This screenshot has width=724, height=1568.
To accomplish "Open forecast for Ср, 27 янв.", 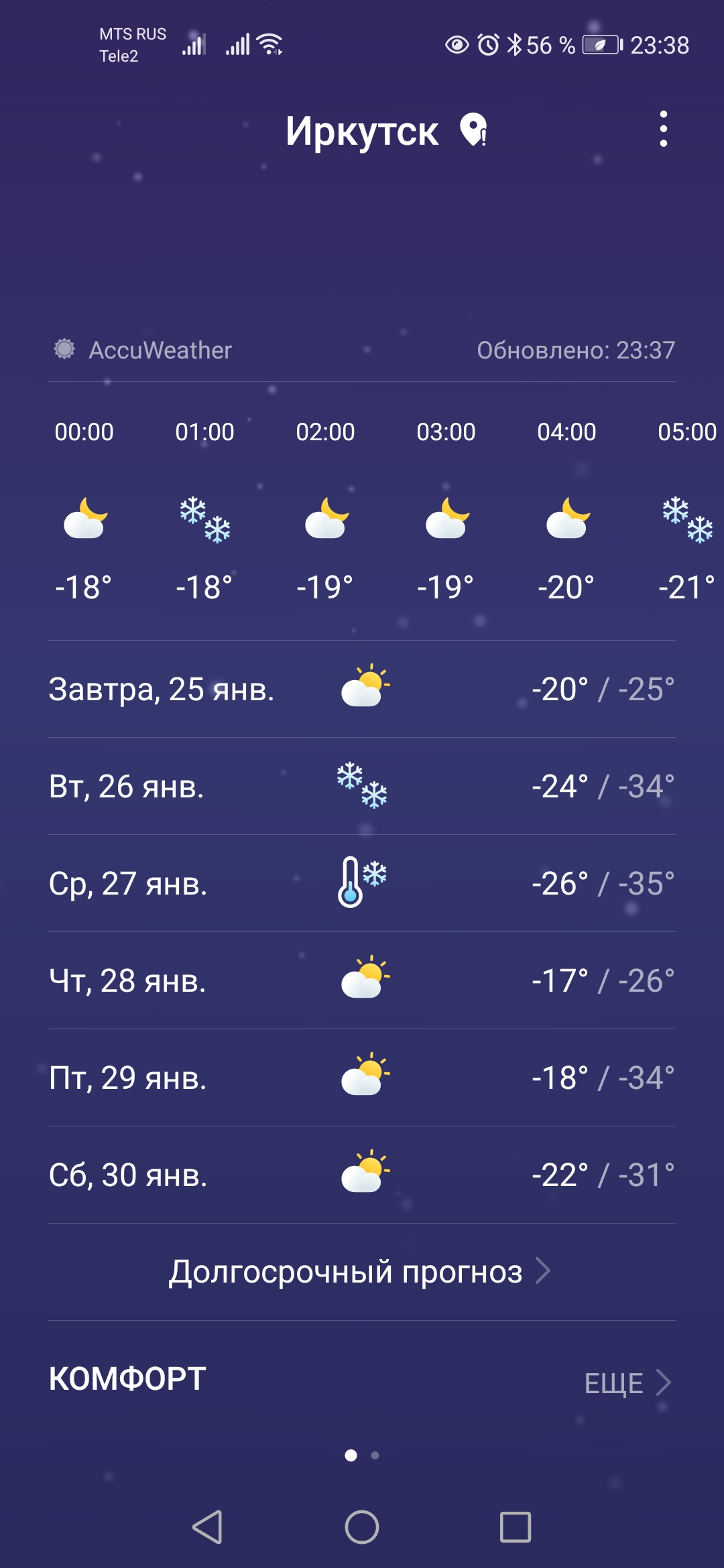I will point(362,883).
